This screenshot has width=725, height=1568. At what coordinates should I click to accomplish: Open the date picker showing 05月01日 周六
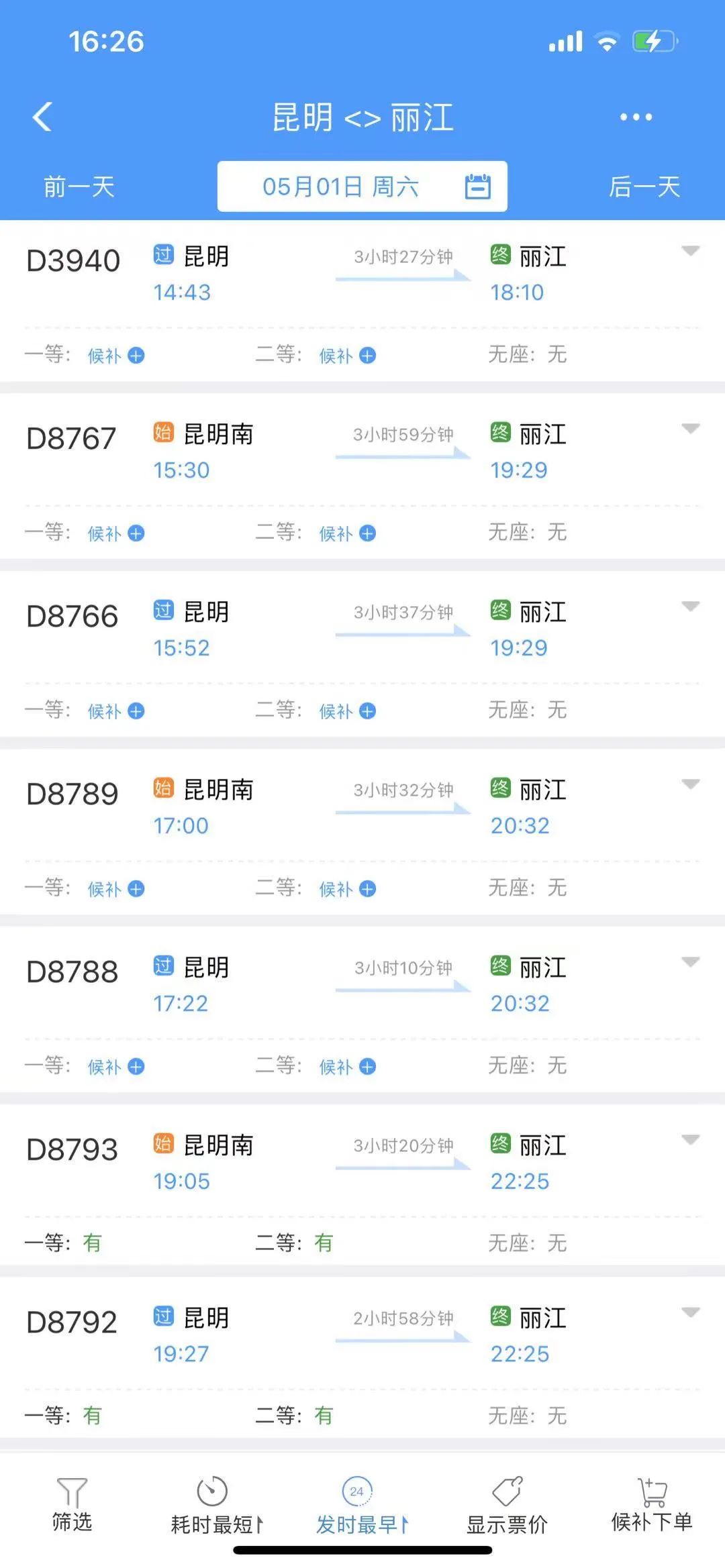coord(362,187)
